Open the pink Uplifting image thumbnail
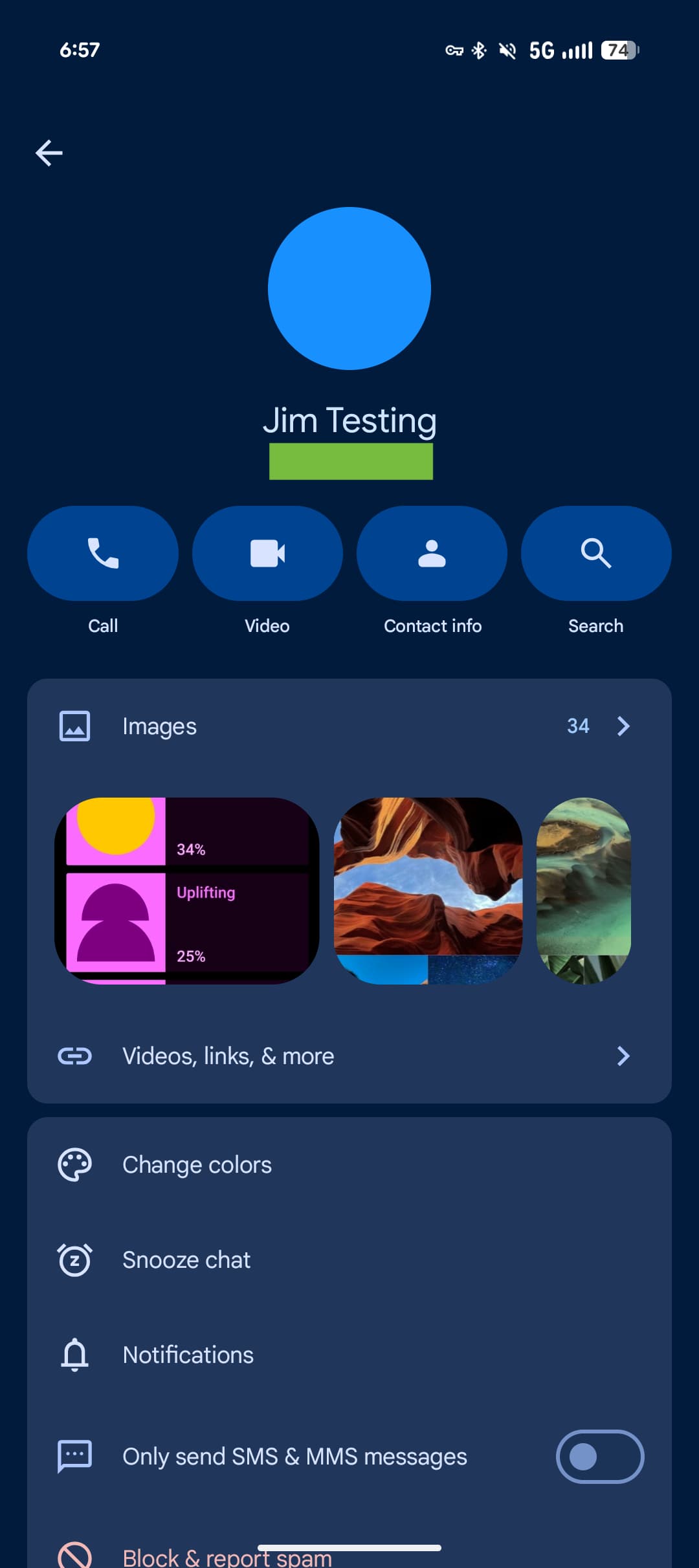This screenshot has height=1568, width=699. tap(187, 891)
